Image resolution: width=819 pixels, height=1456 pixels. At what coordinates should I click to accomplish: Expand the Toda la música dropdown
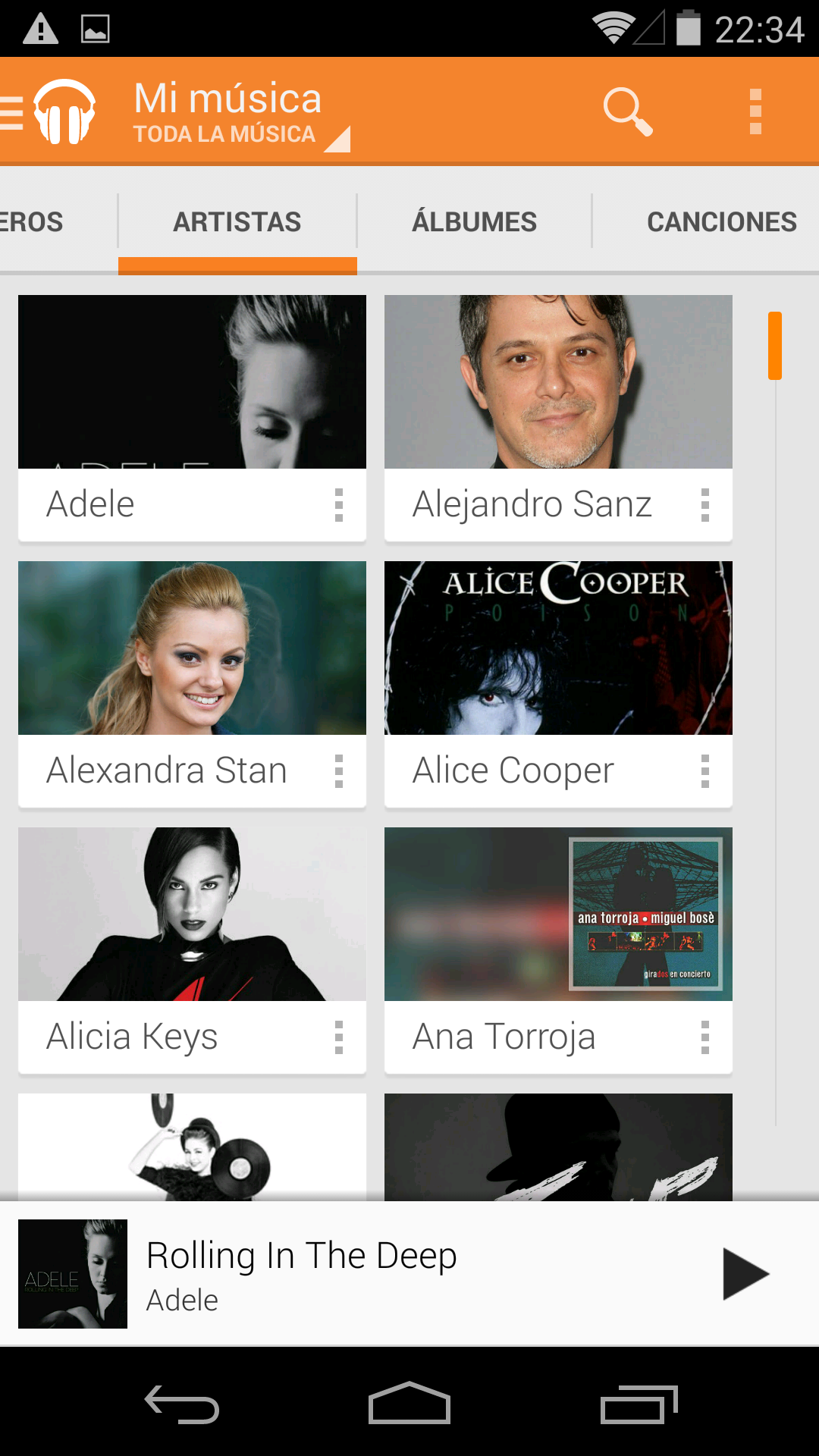point(241,135)
